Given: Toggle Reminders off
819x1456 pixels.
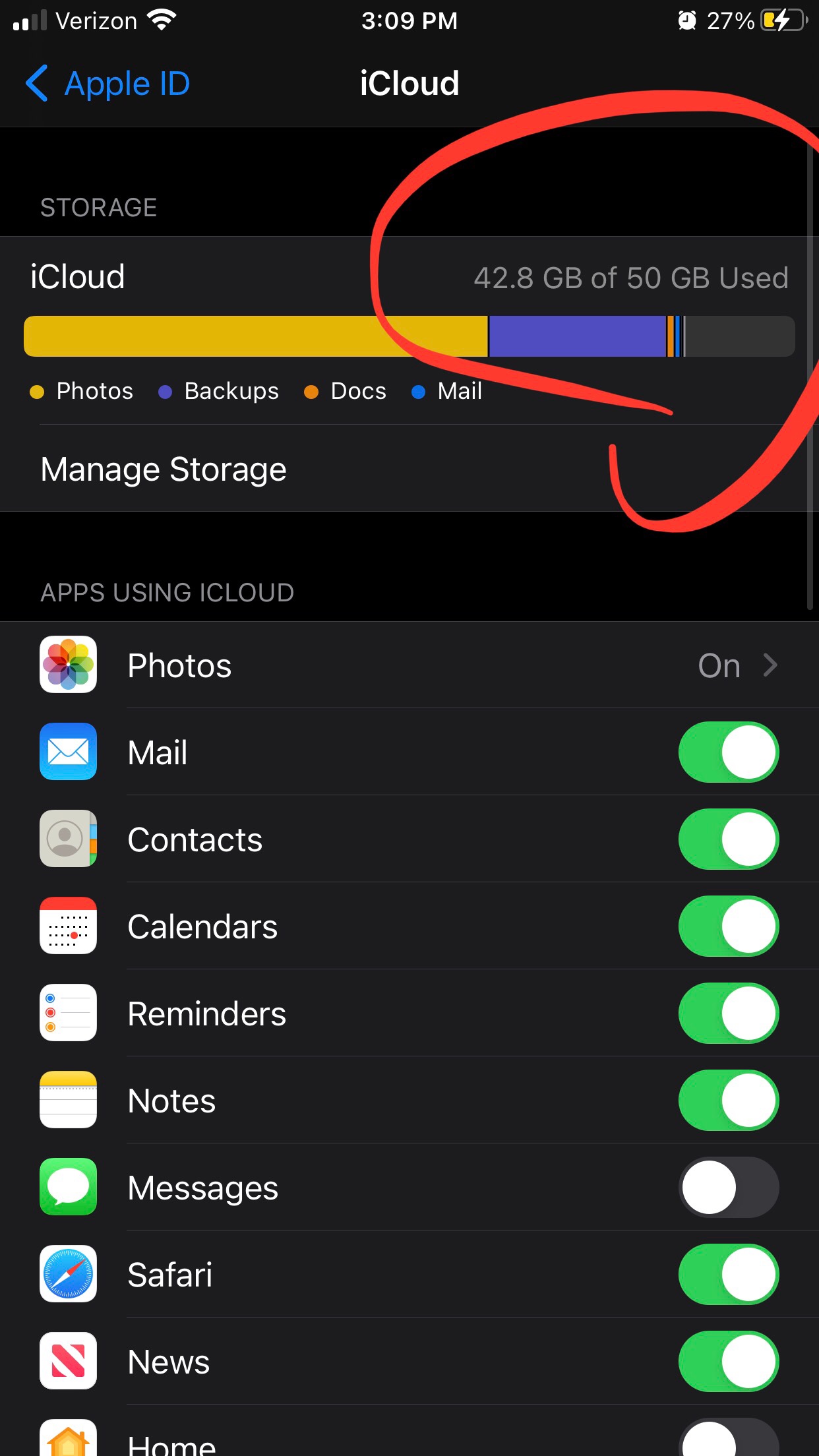Looking at the screenshot, I should point(729,1014).
